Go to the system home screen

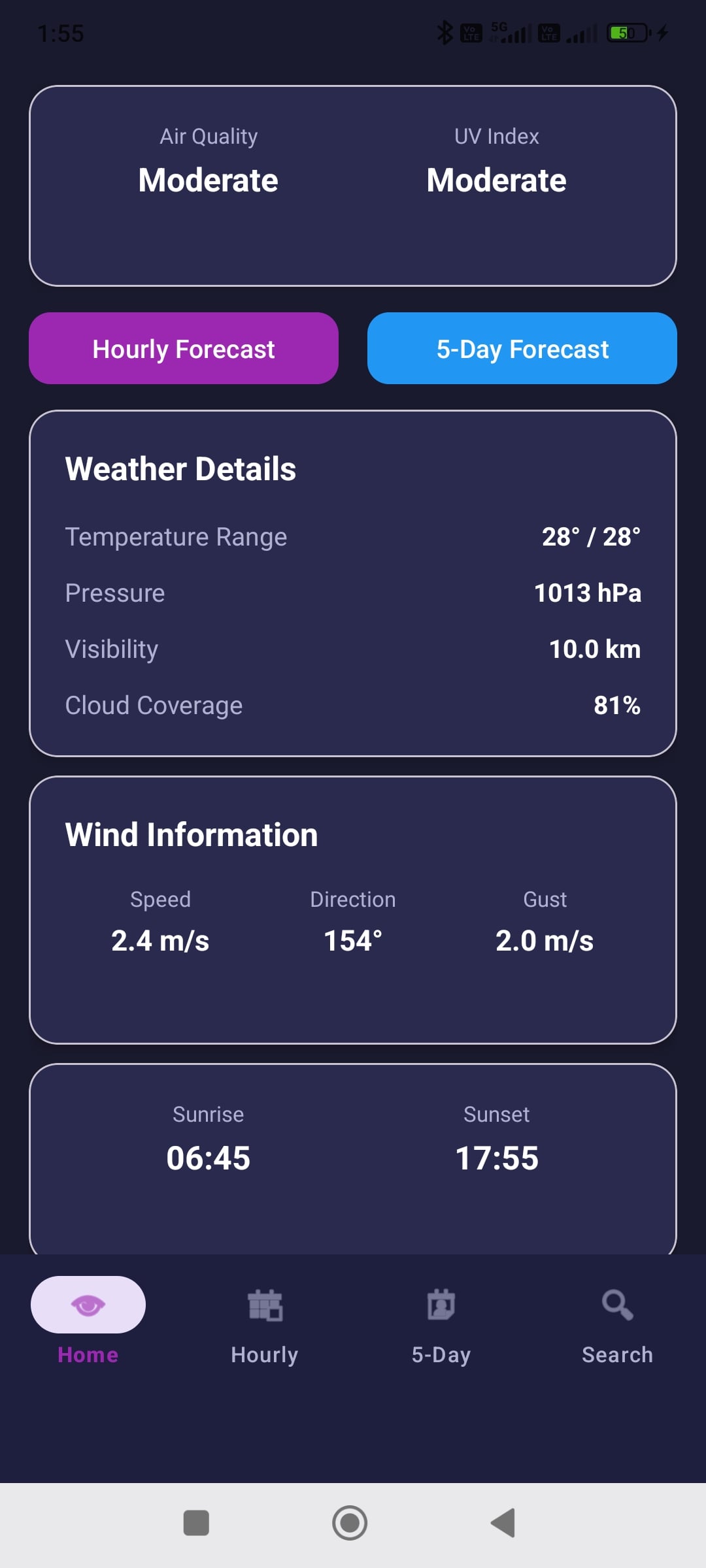(x=350, y=1523)
